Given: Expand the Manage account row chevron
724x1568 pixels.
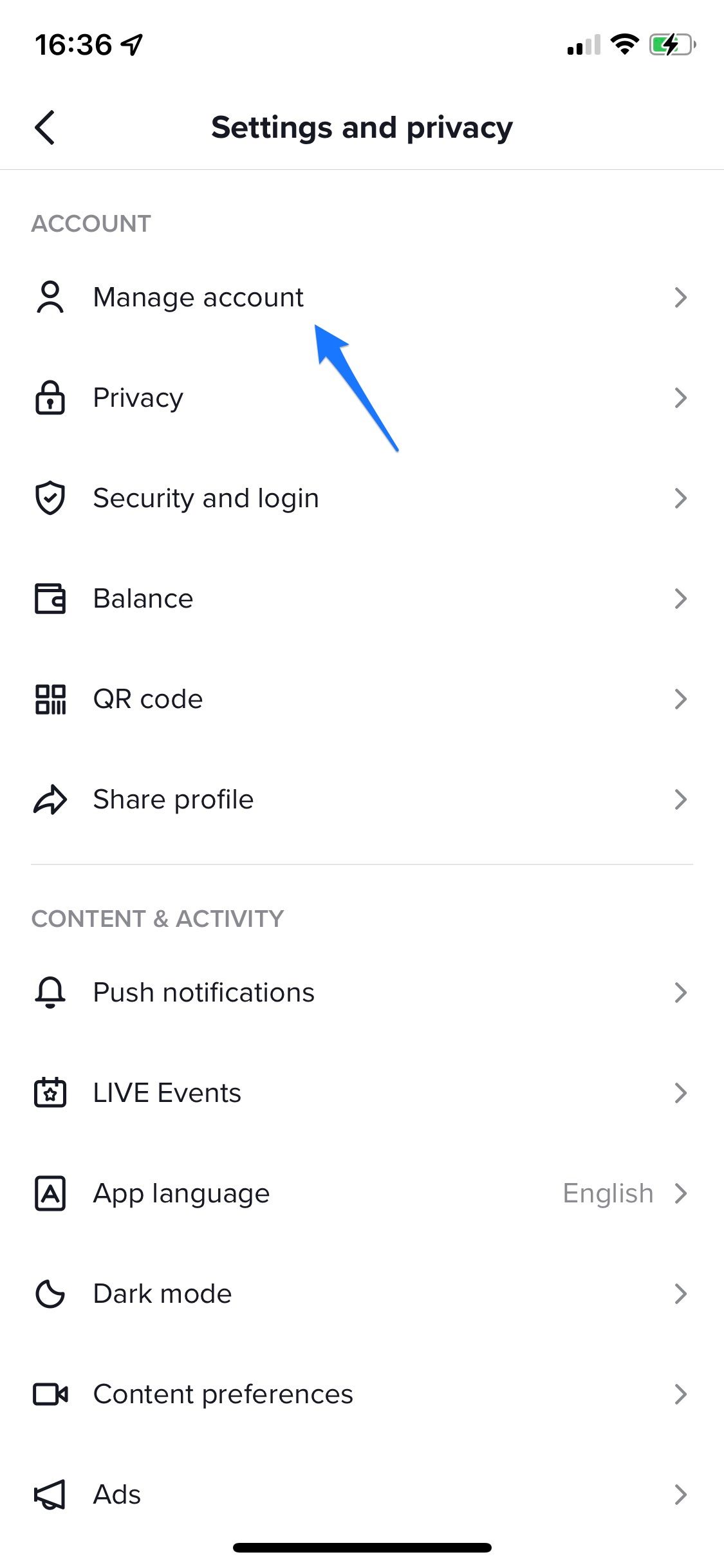Looking at the screenshot, I should click(x=682, y=297).
